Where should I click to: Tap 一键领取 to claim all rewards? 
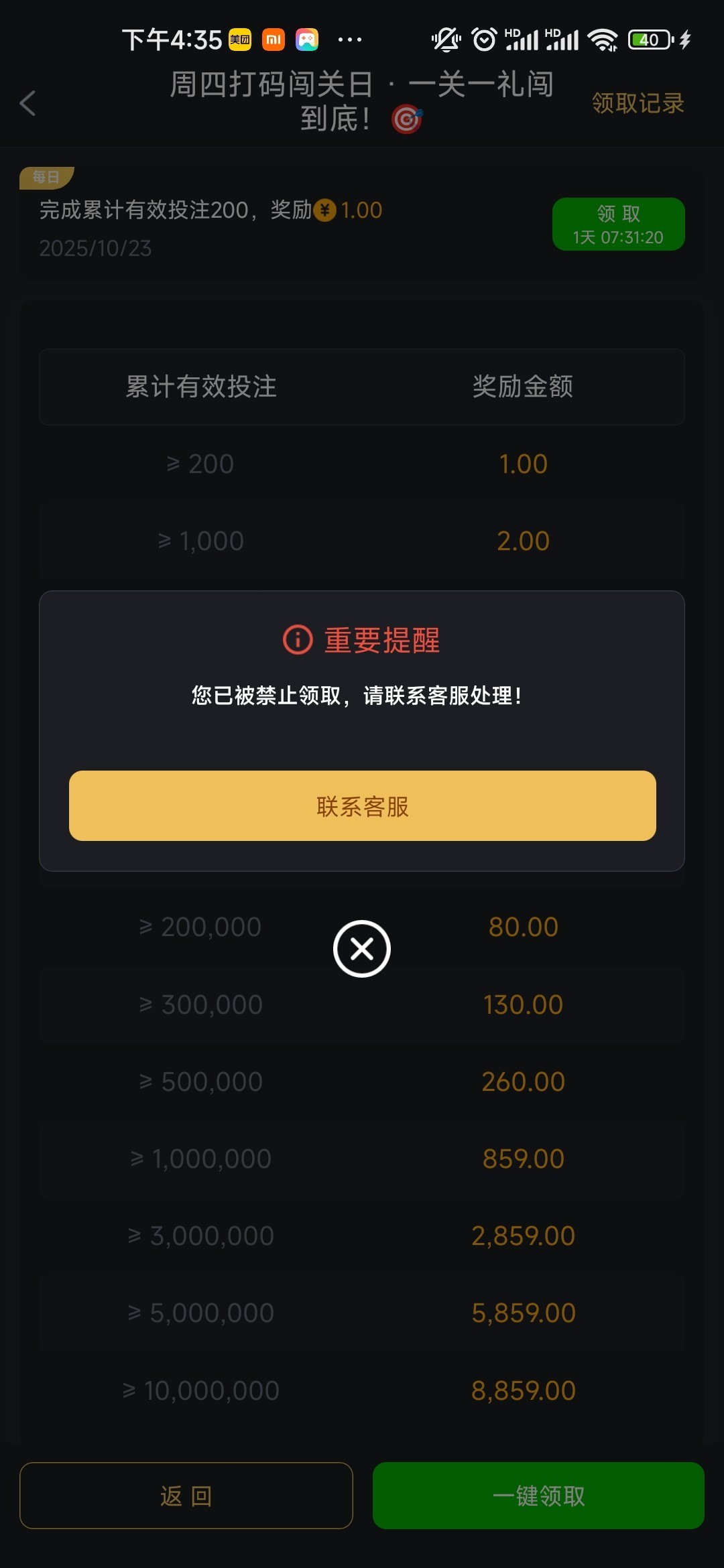pos(538,1496)
